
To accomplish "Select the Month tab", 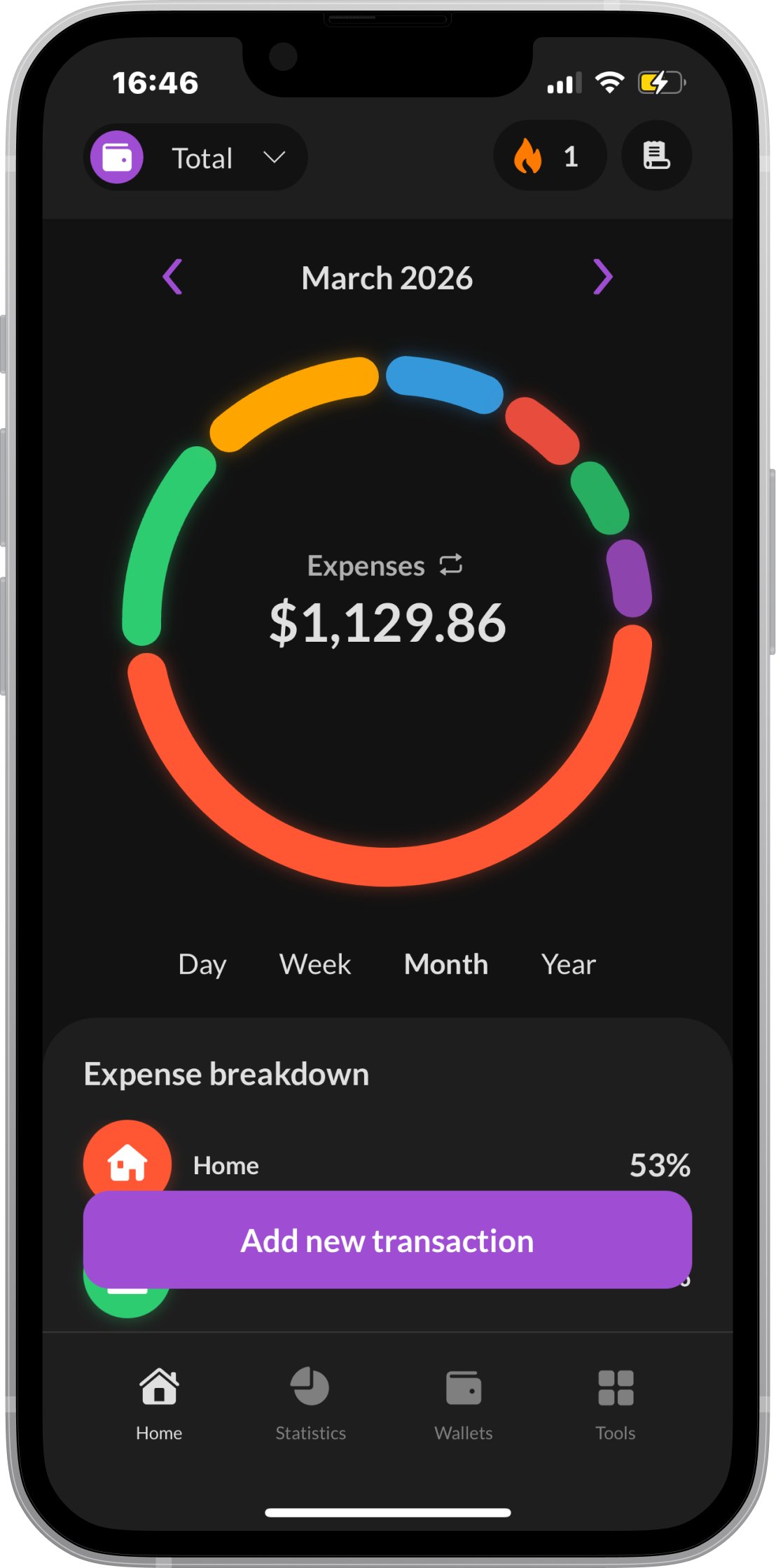I will 445,964.
